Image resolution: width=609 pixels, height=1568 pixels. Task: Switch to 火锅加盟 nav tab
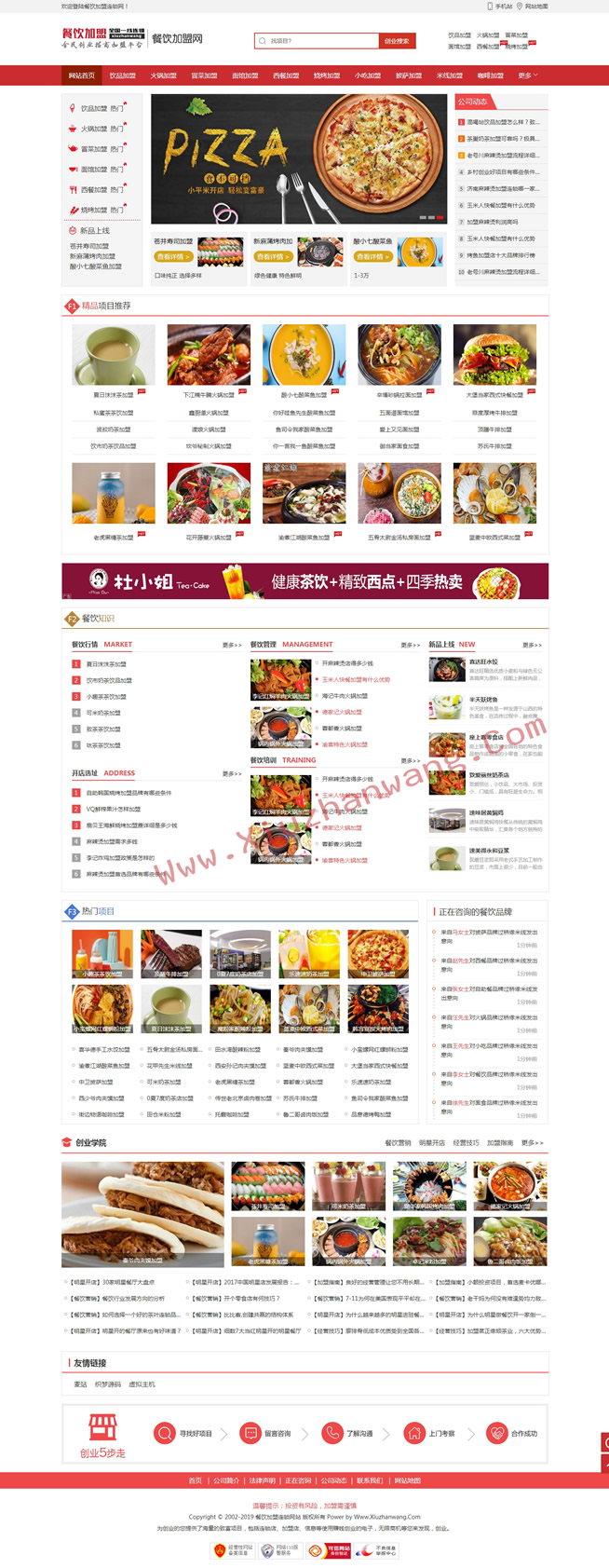(x=163, y=75)
